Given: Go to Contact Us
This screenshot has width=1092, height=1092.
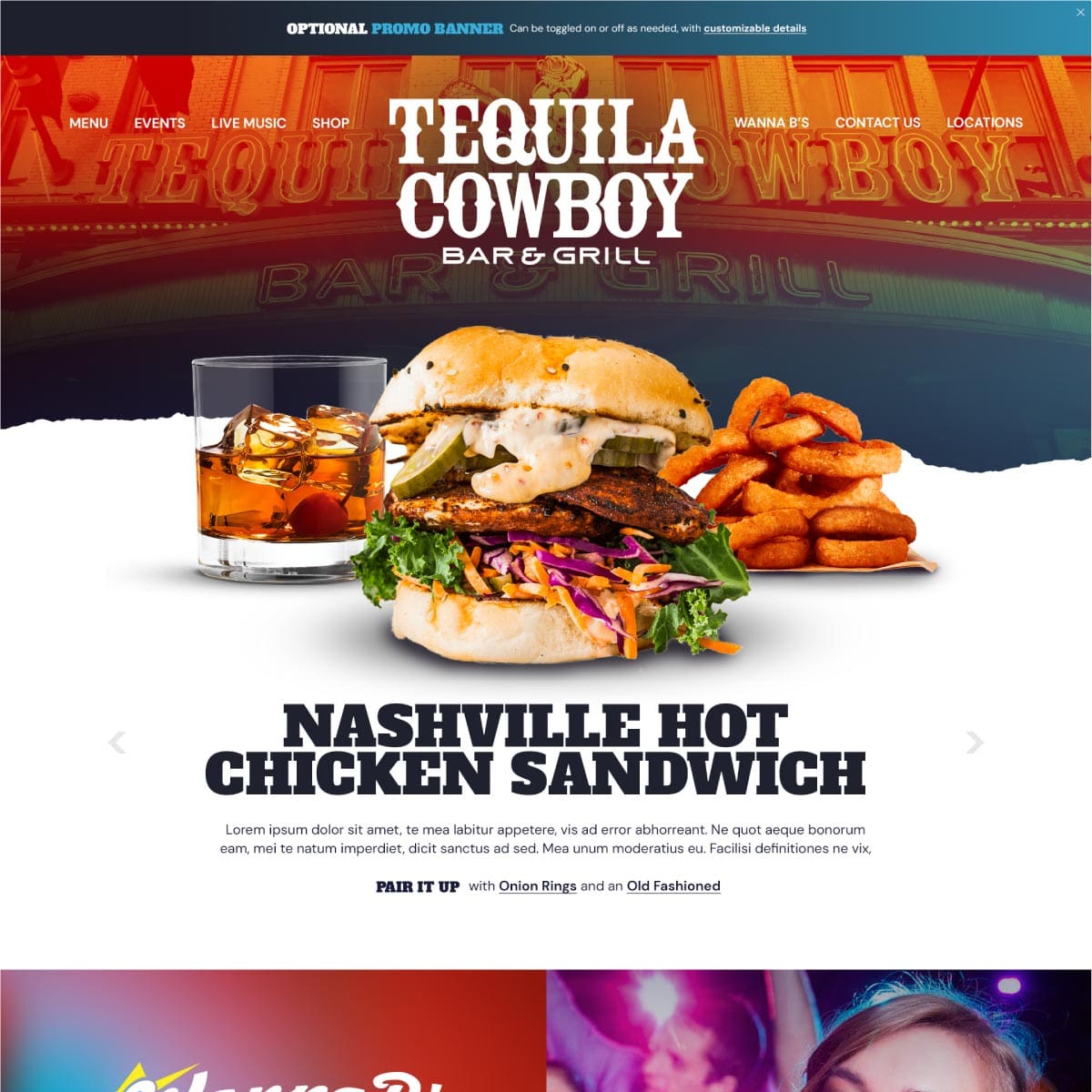Looking at the screenshot, I should 877,123.
